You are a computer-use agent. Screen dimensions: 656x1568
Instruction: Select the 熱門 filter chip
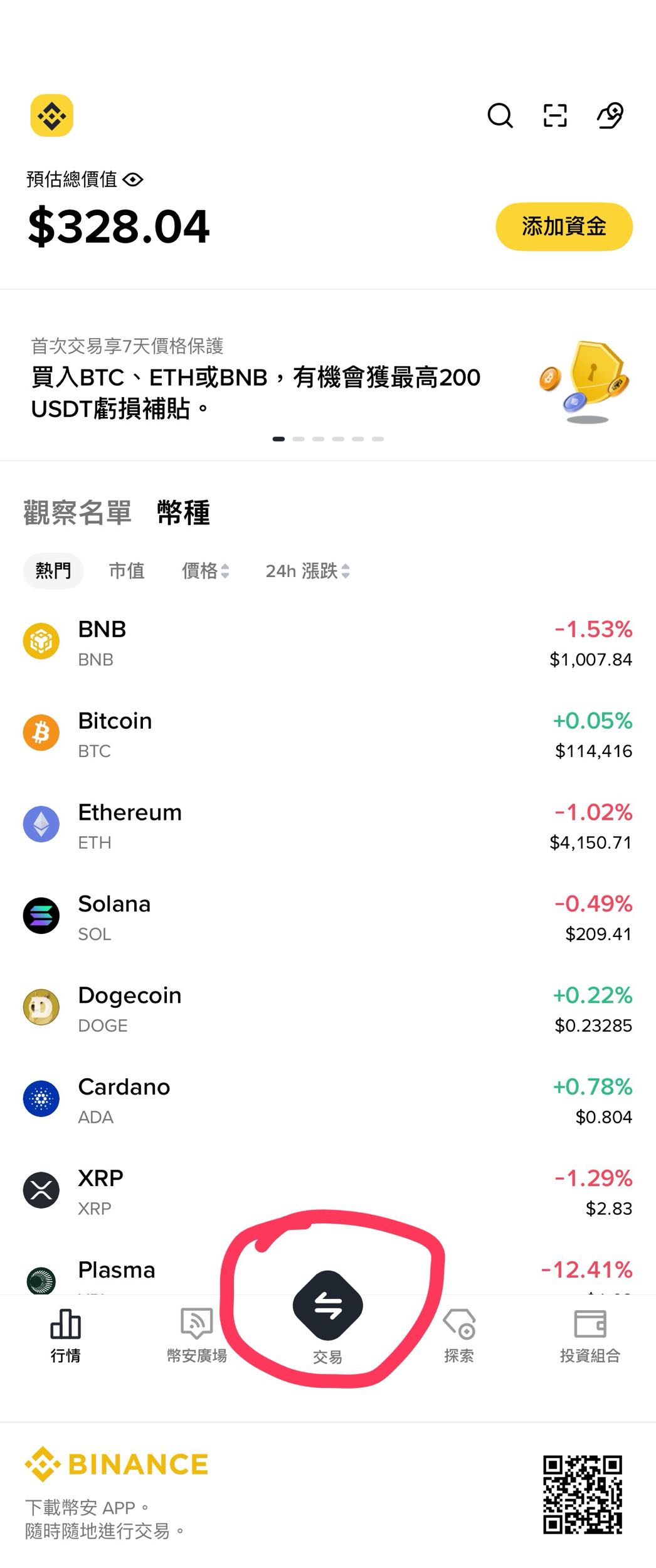(53, 571)
